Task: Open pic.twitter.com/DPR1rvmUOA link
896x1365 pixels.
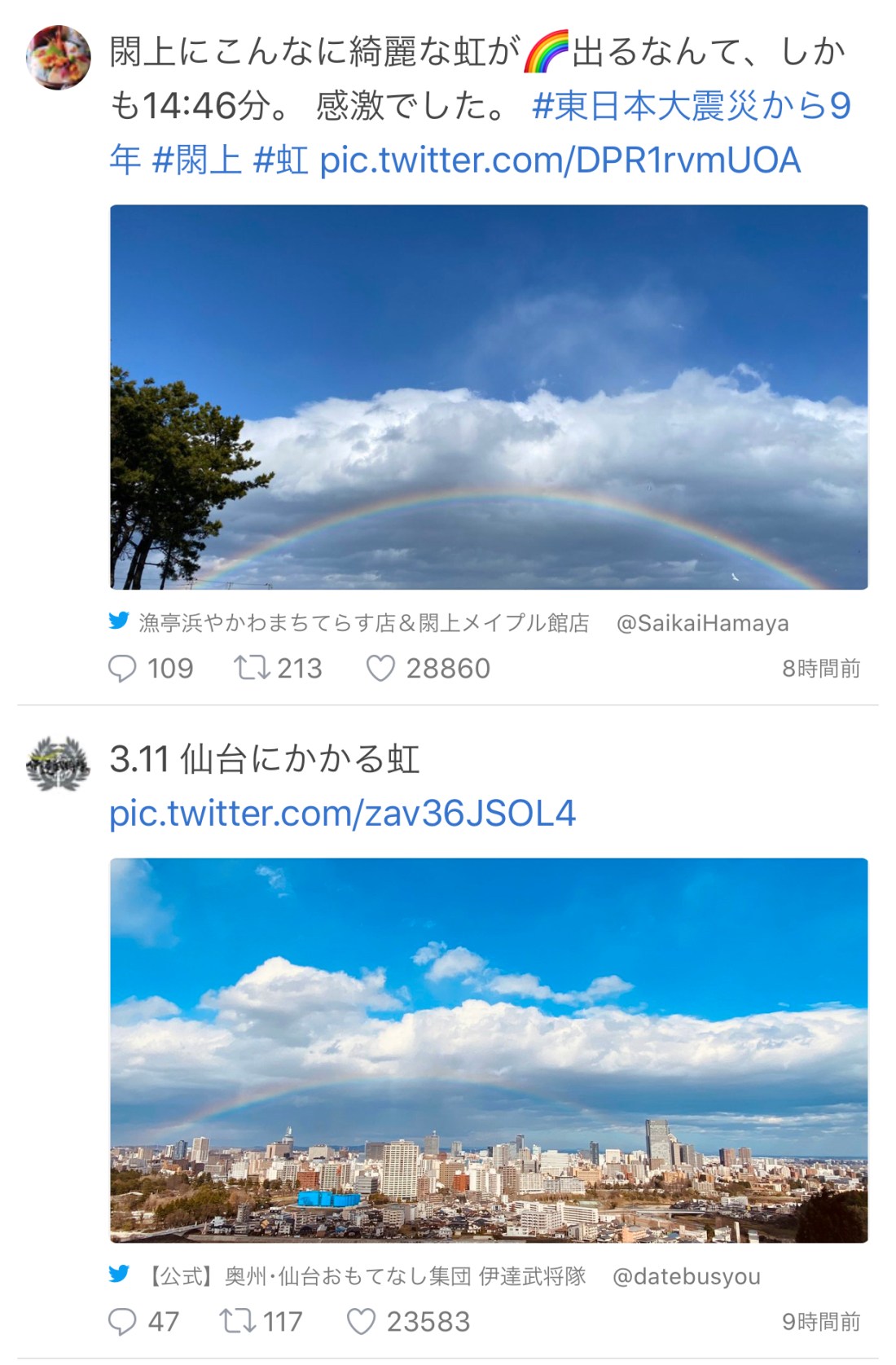Action: [562, 163]
